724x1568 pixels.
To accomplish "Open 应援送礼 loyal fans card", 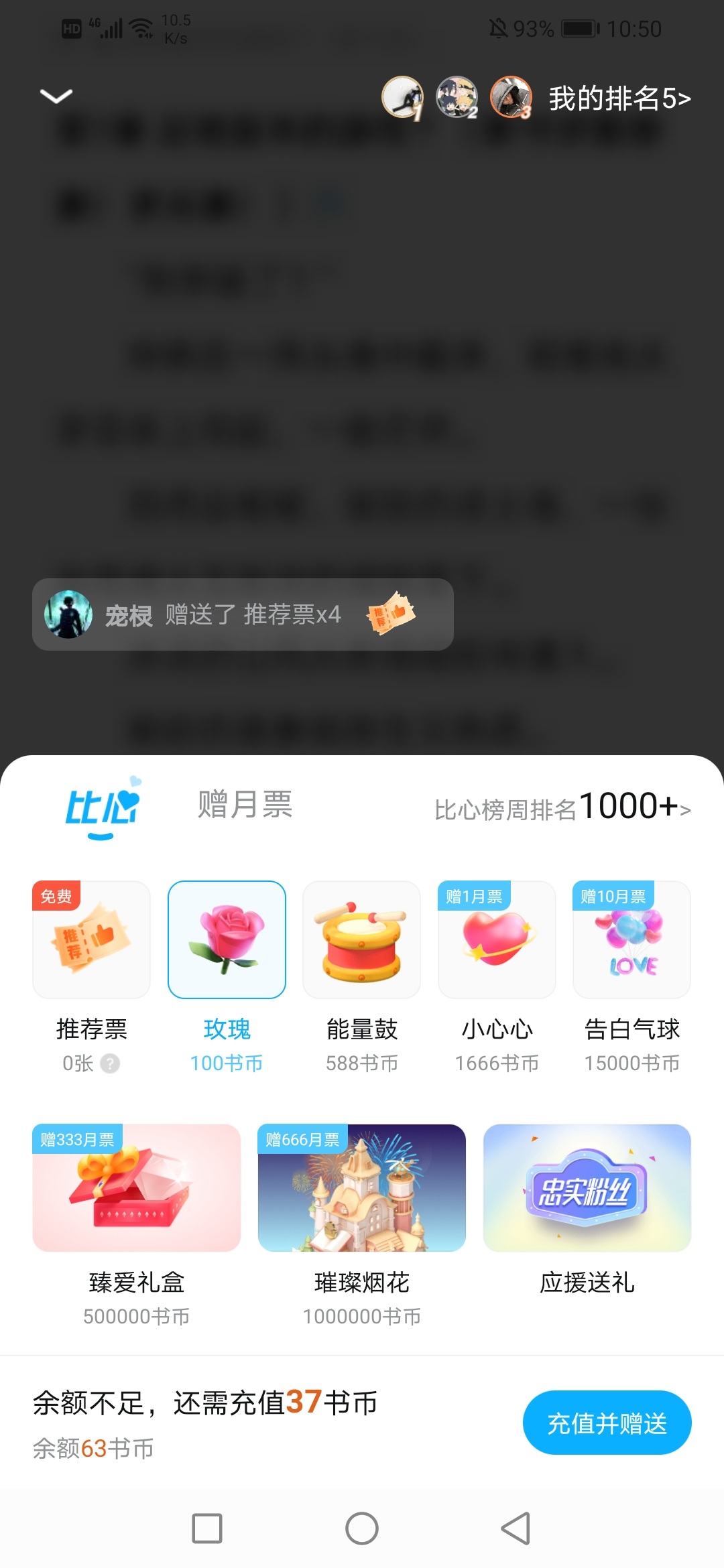I will click(x=587, y=1187).
